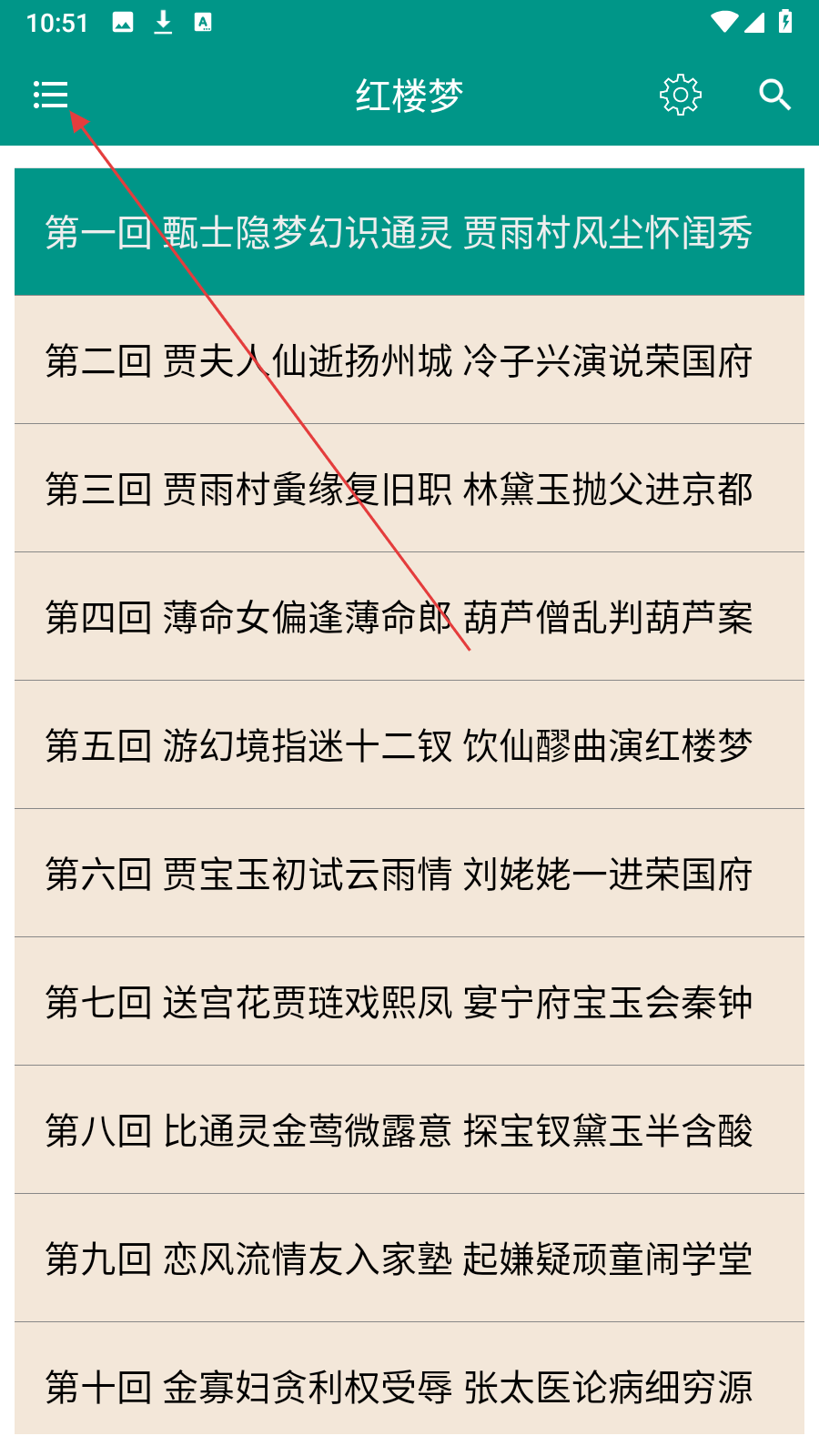This screenshot has width=819, height=1456.
Task: Select chapter 第四回 薄命女偏逢薄命郎
Action: [409, 618]
